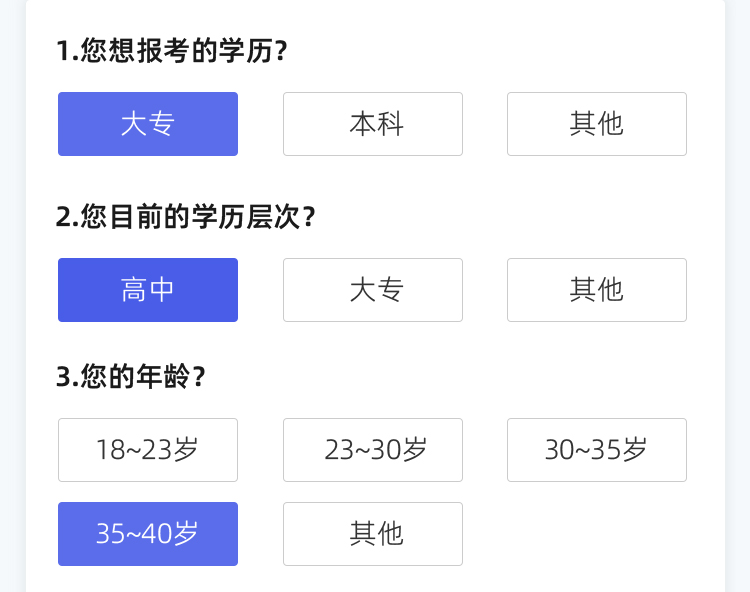The height and width of the screenshot is (592, 750).
Task: Select 大专 as the degree to apply for
Action: pos(148,124)
